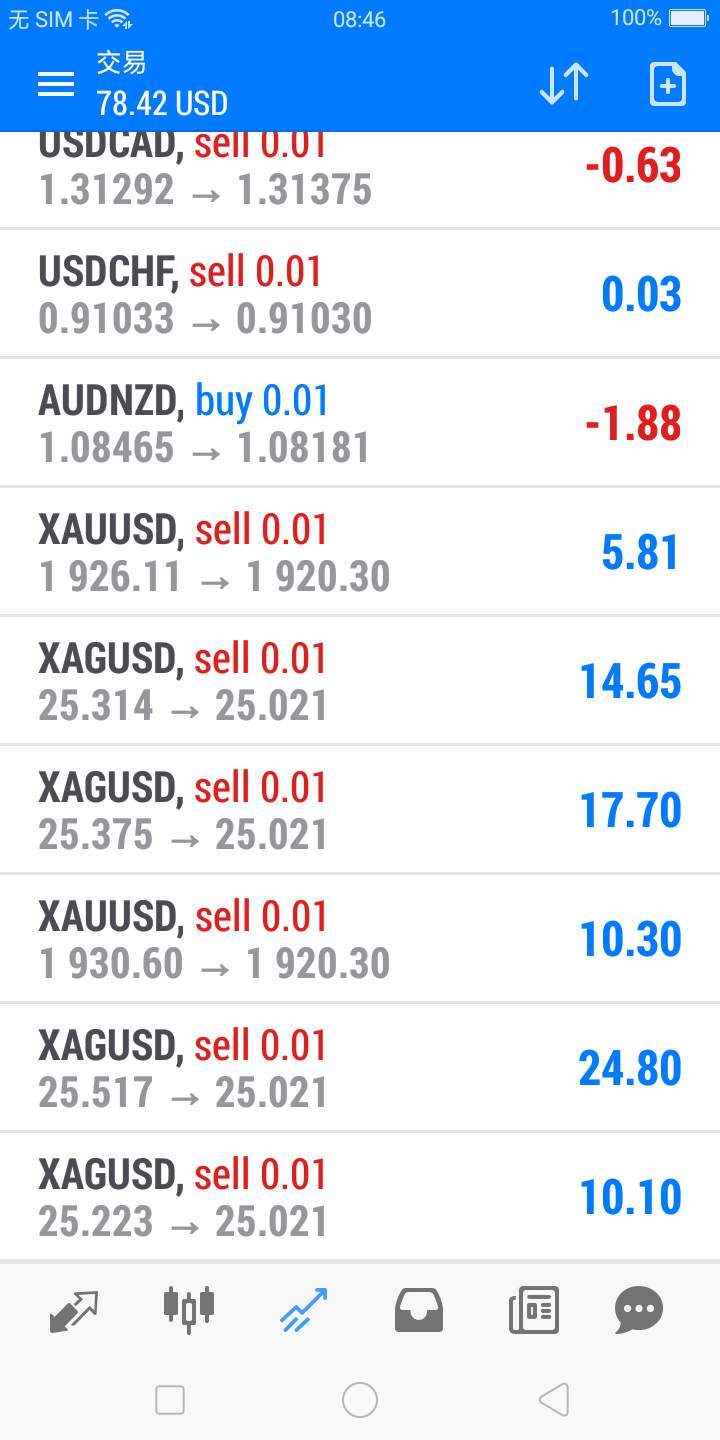720x1440 pixels.
Task: Open the XAUUSD position opened at 1 926.11
Action: coord(360,552)
